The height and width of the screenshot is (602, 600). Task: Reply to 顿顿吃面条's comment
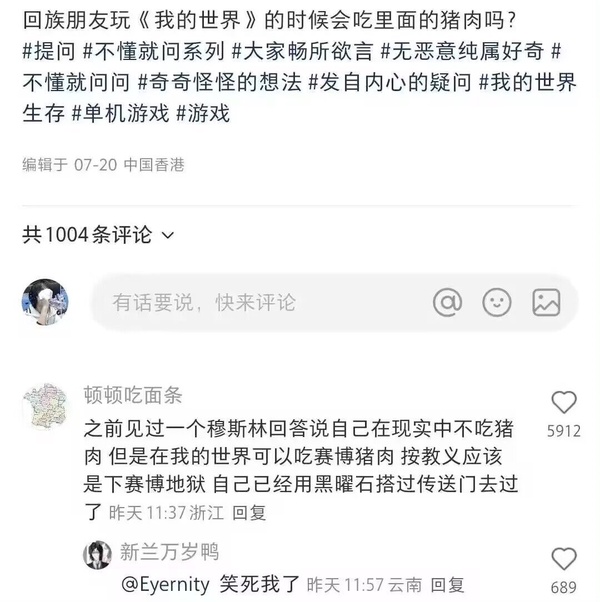click(x=250, y=513)
